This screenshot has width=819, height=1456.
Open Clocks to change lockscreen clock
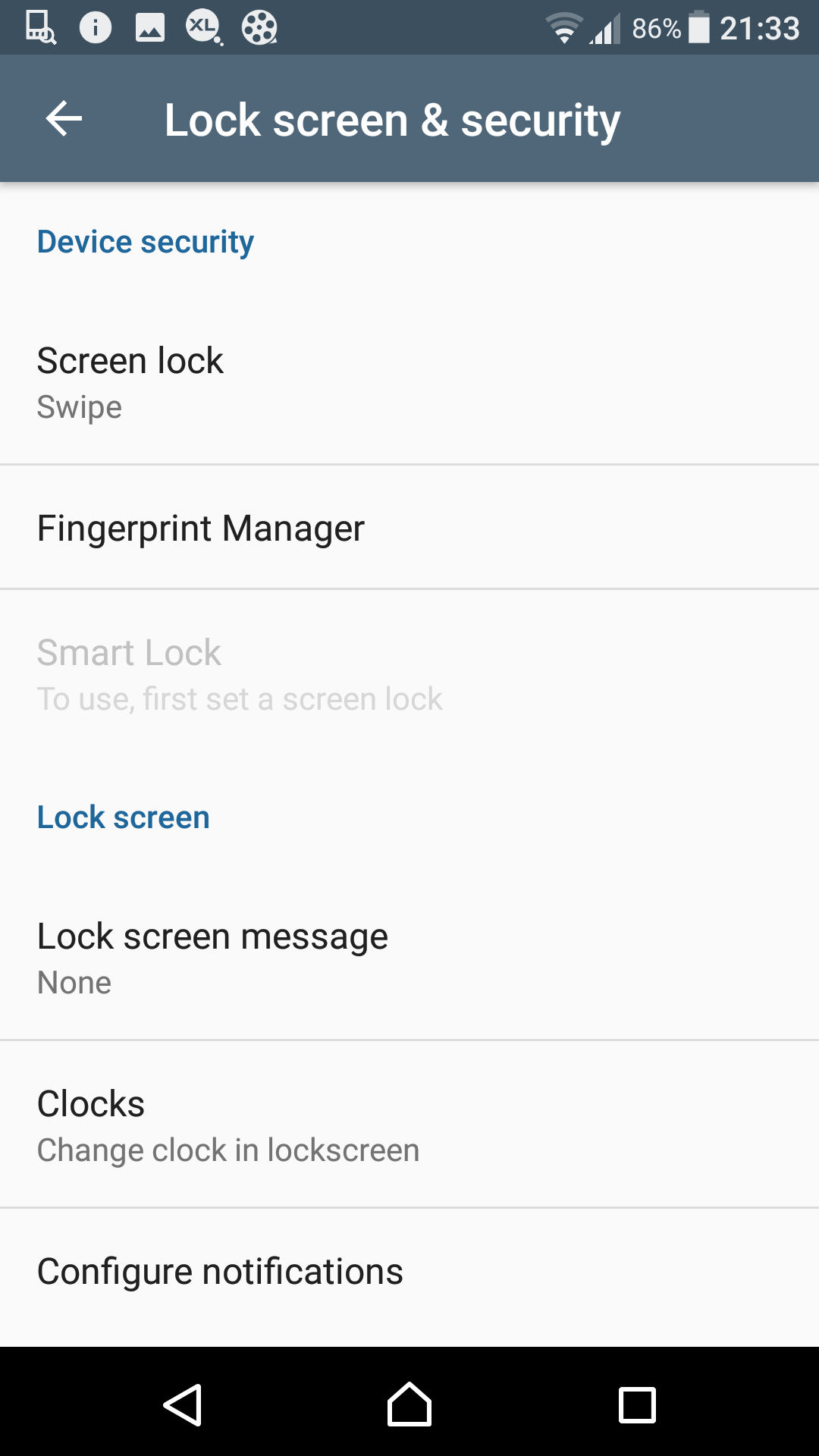click(409, 1125)
